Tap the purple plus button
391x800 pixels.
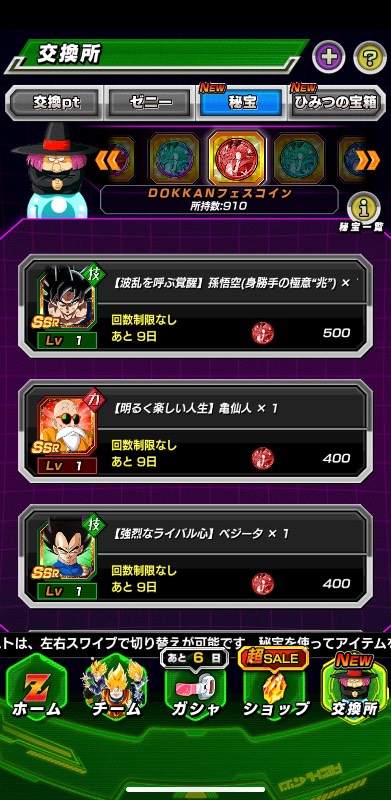pyautogui.click(x=329, y=57)
